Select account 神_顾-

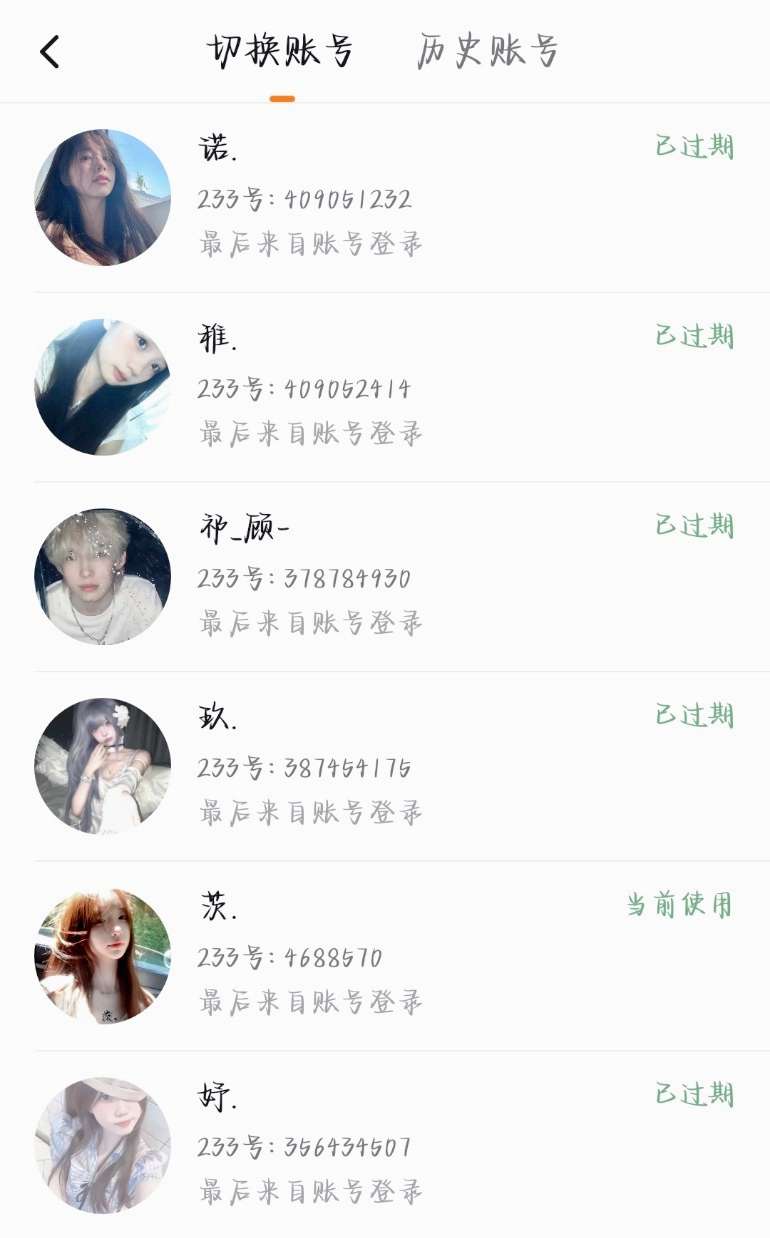(385, 577)
